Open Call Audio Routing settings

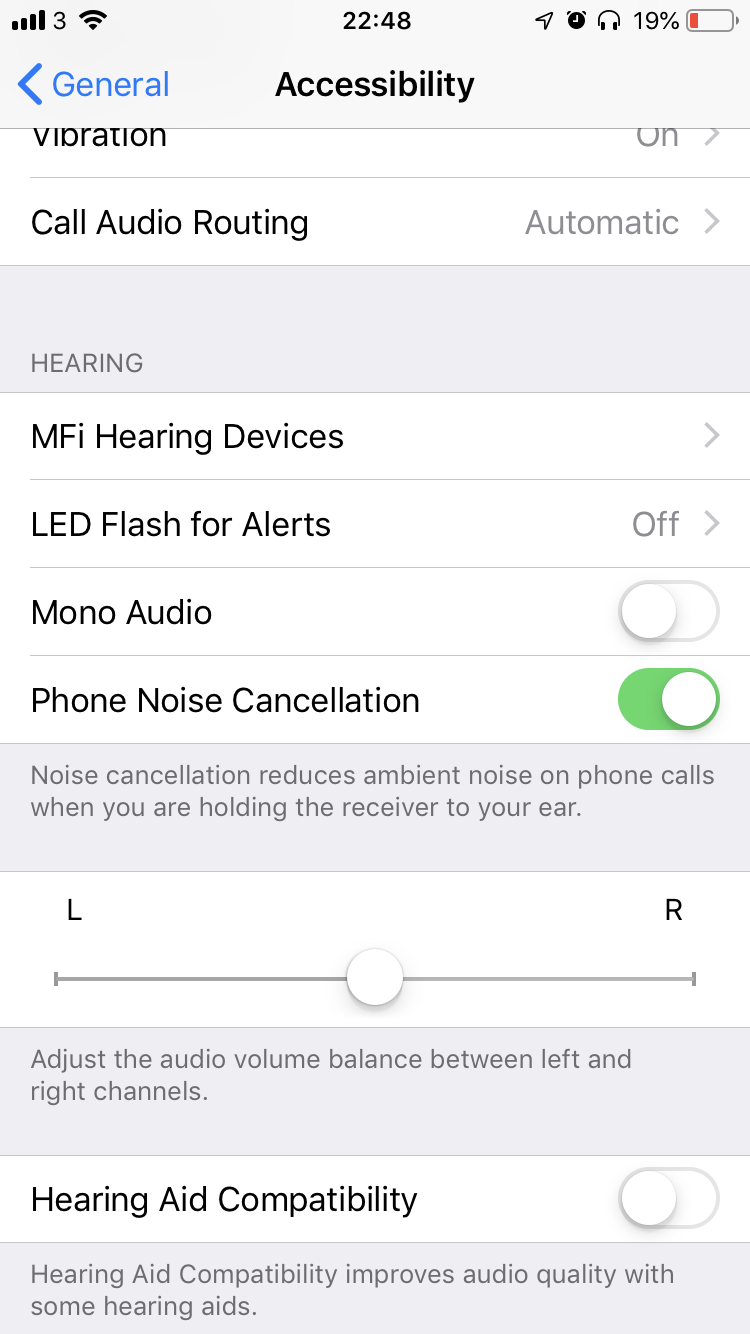[375, 222]
